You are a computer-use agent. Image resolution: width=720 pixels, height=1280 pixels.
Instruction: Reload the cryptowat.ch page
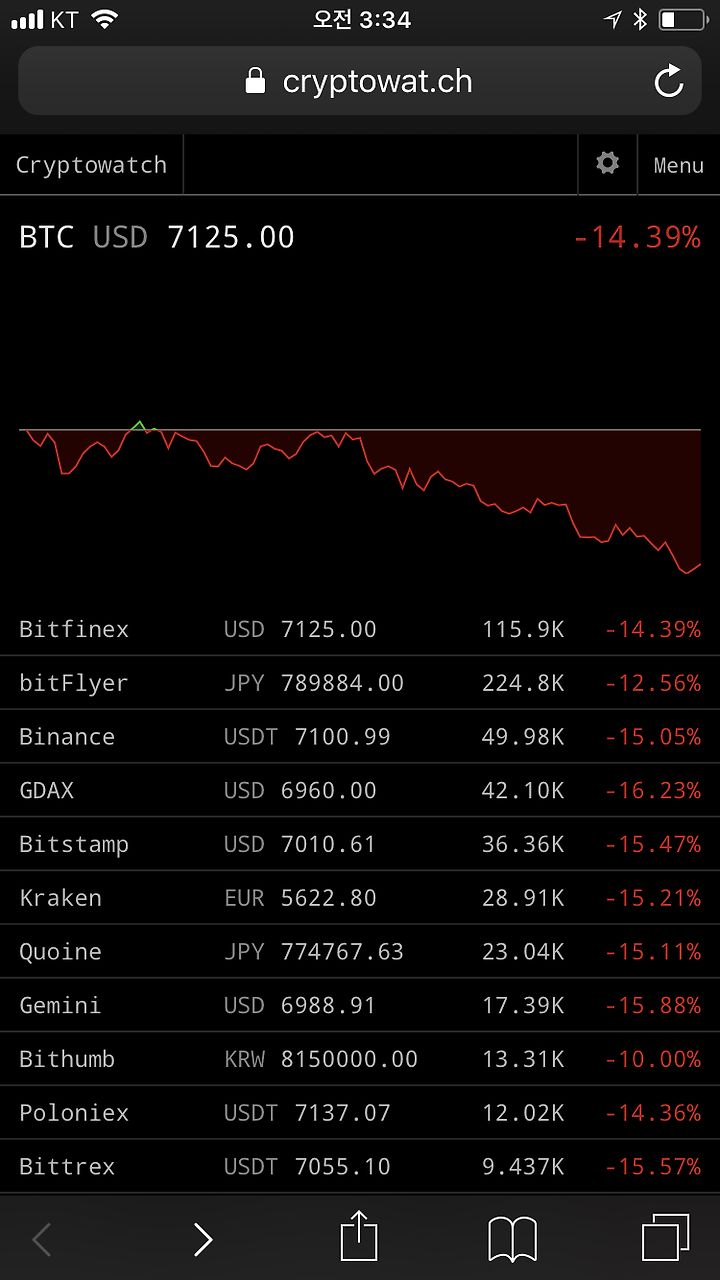click(668, 81)
